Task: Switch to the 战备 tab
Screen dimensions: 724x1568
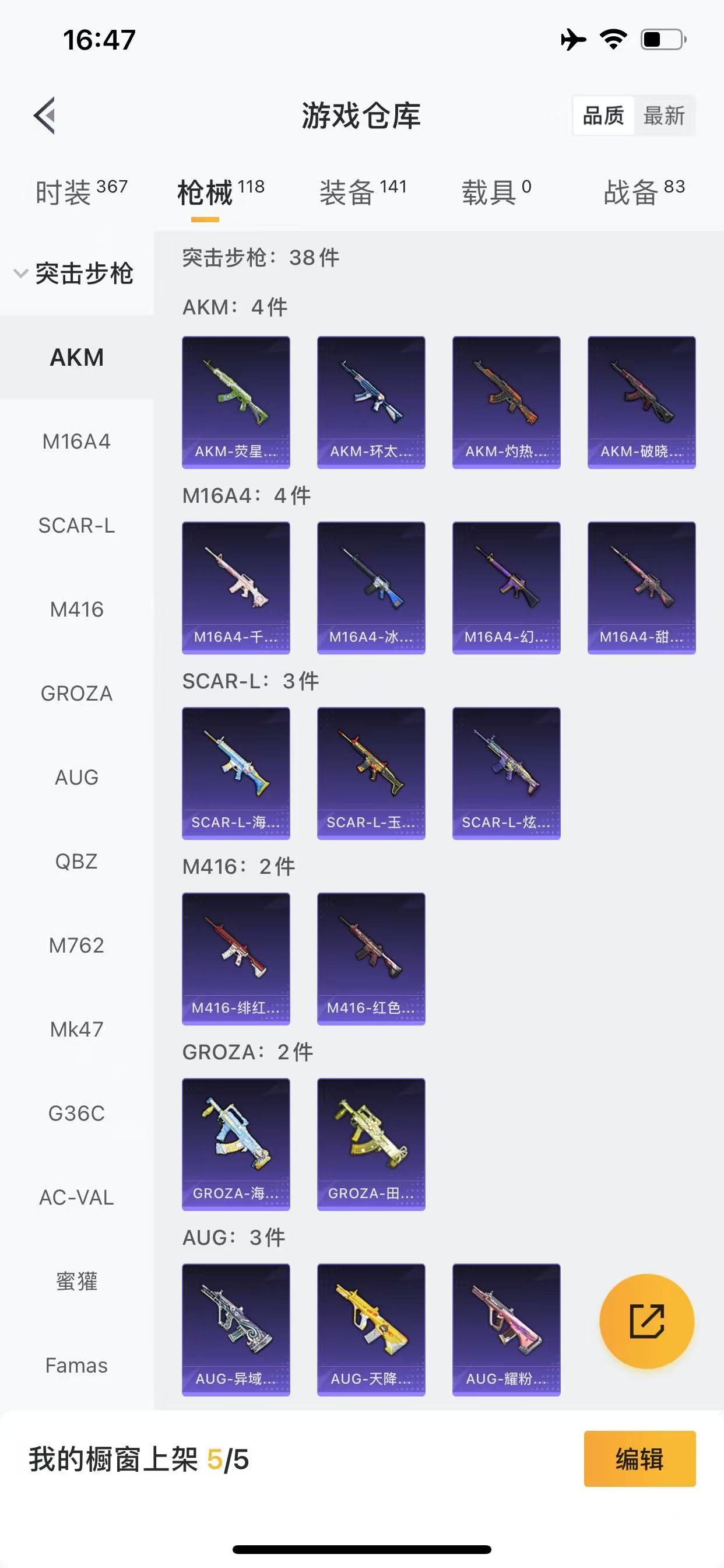Action: (x=644, y=192)
